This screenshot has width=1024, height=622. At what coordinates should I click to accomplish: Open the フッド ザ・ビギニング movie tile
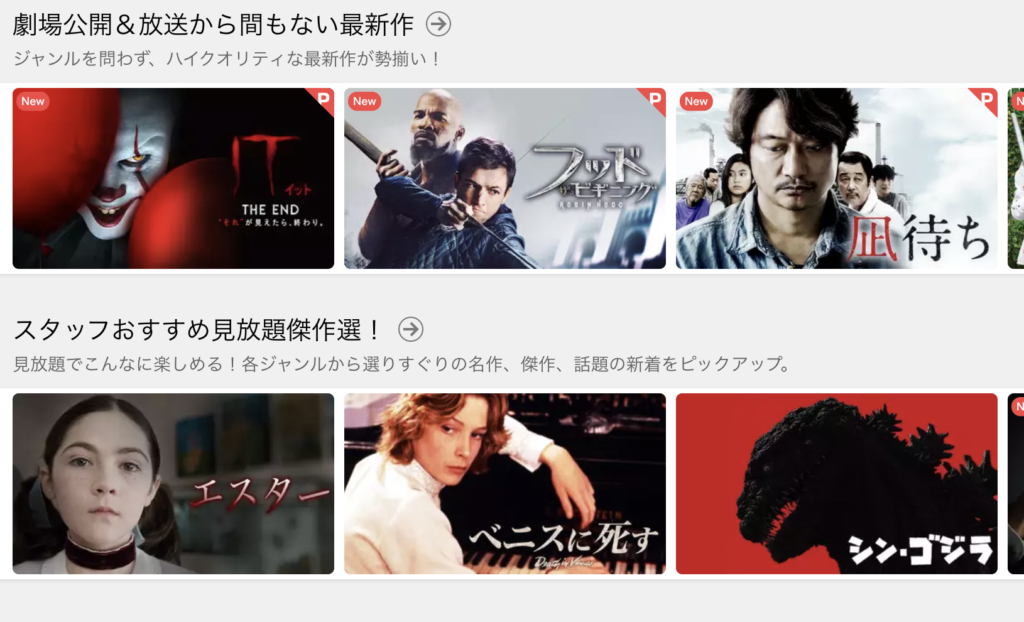(505, 179)
